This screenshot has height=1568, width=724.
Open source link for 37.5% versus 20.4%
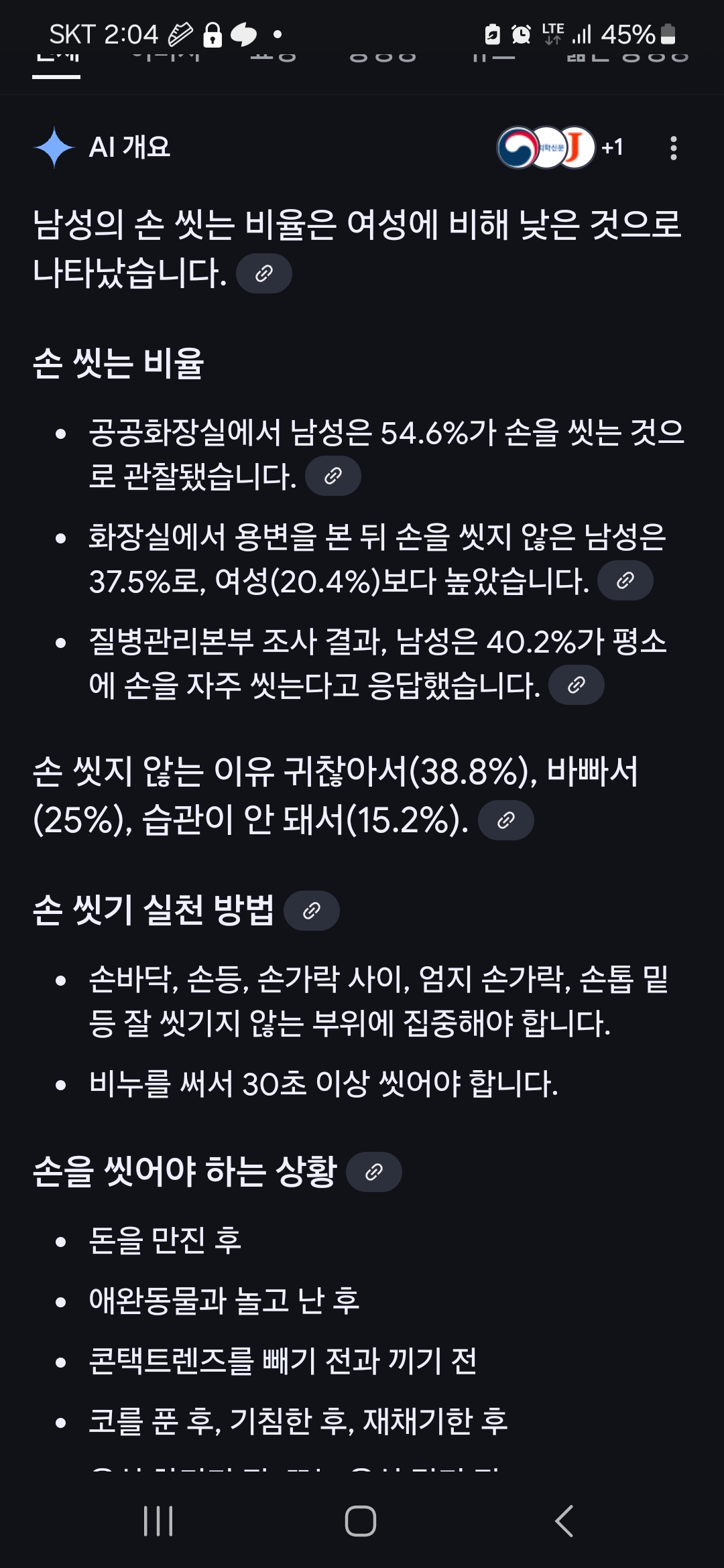tap(625, 581)
